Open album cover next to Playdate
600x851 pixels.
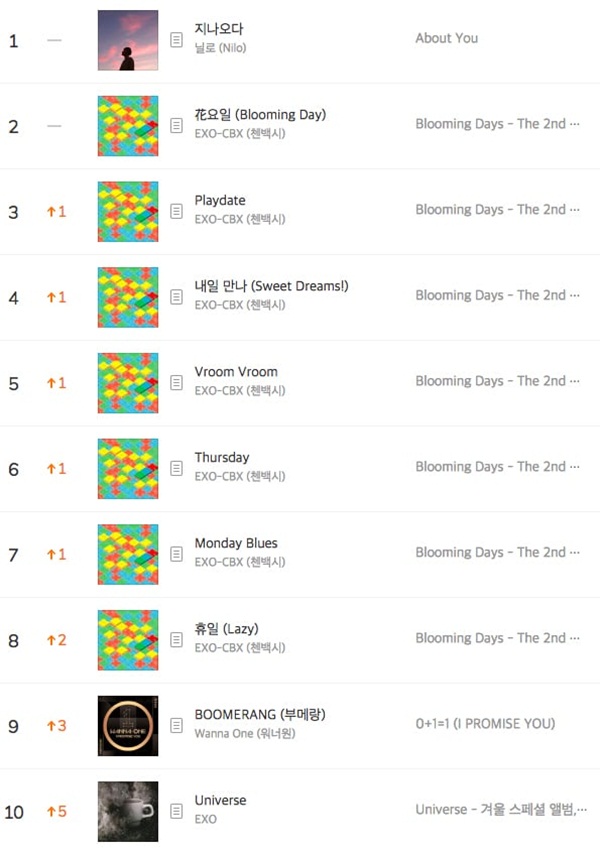pyautogui.click(x=128, y=211)
